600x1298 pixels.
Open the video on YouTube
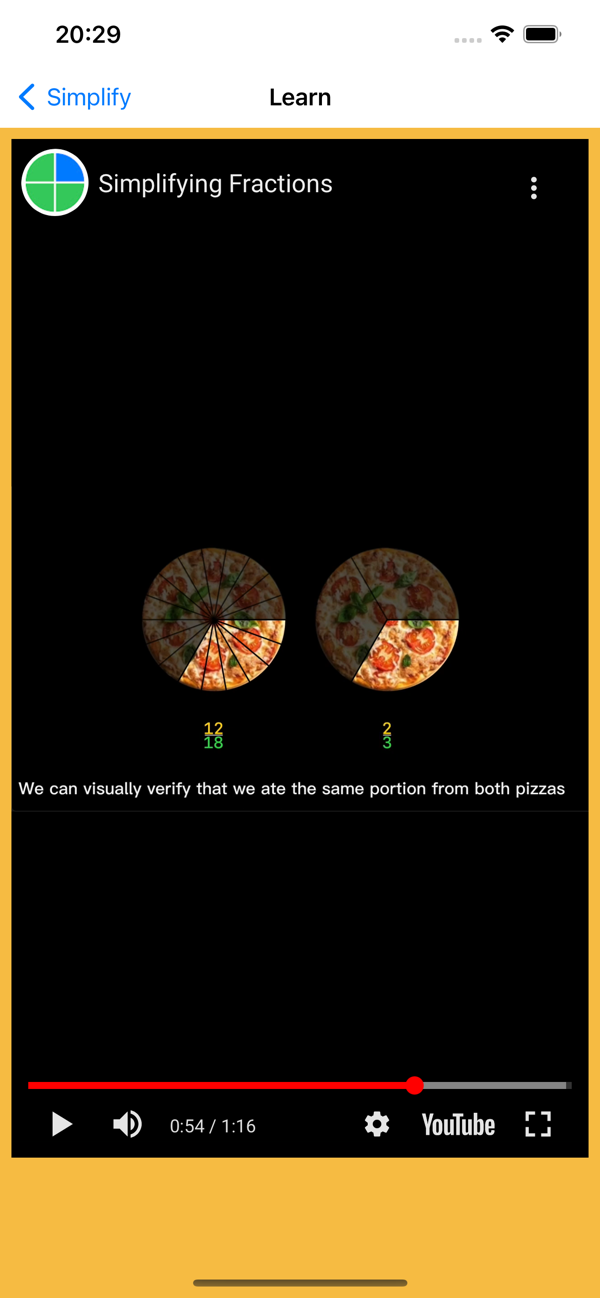coord(458,1125)
